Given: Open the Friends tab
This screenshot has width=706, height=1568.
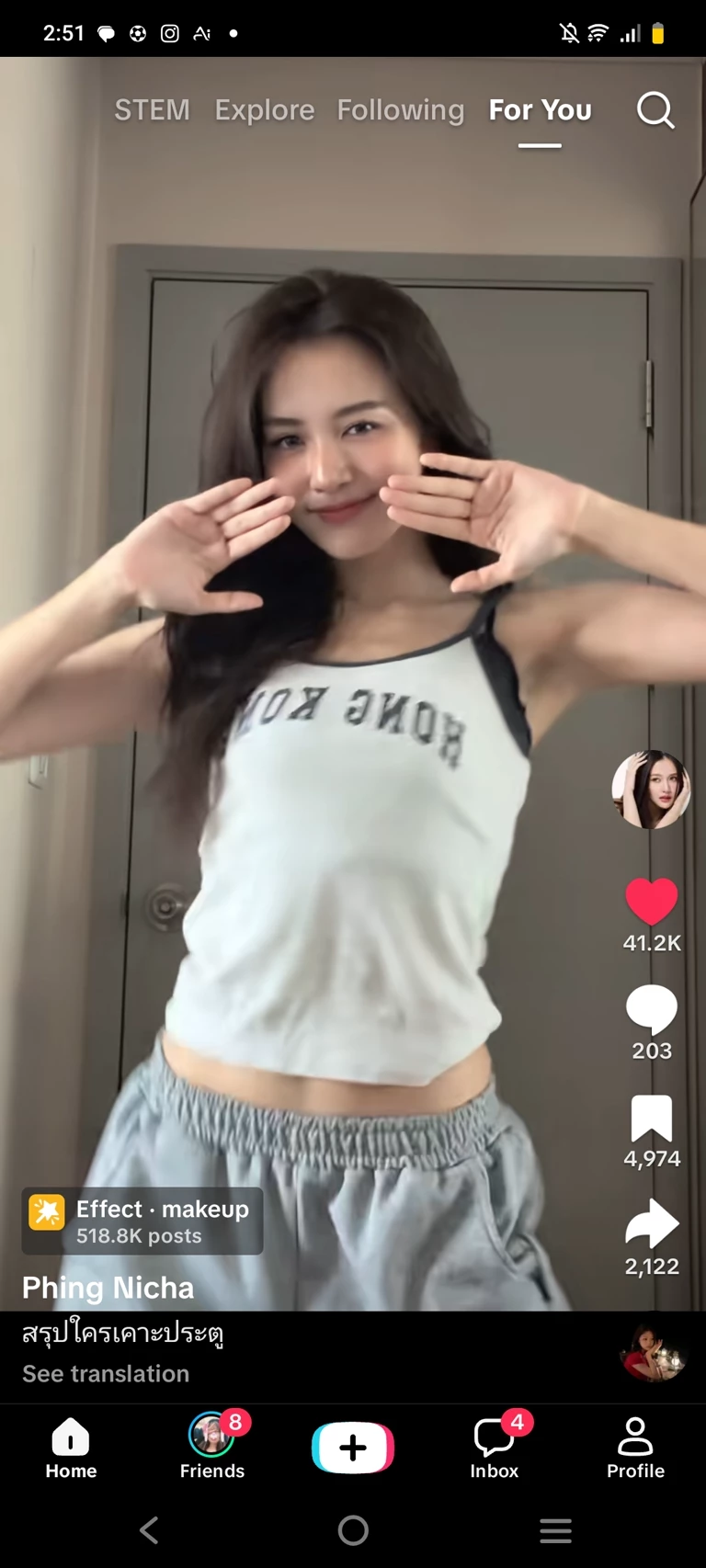Looking at the screenshot, I should (212, 1448).
